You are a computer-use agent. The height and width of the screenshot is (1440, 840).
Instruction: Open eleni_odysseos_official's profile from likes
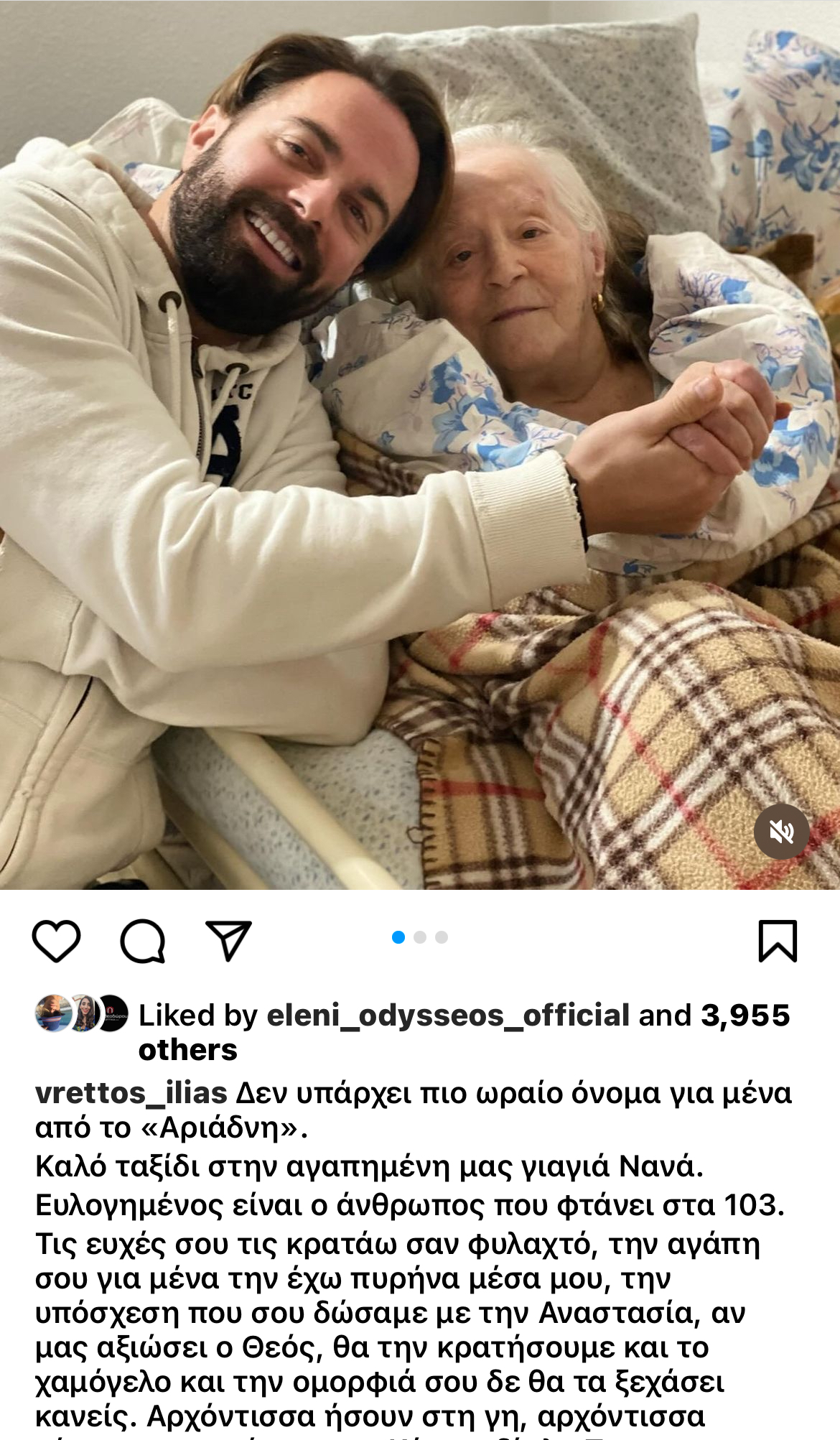[x=447, y=1016]
